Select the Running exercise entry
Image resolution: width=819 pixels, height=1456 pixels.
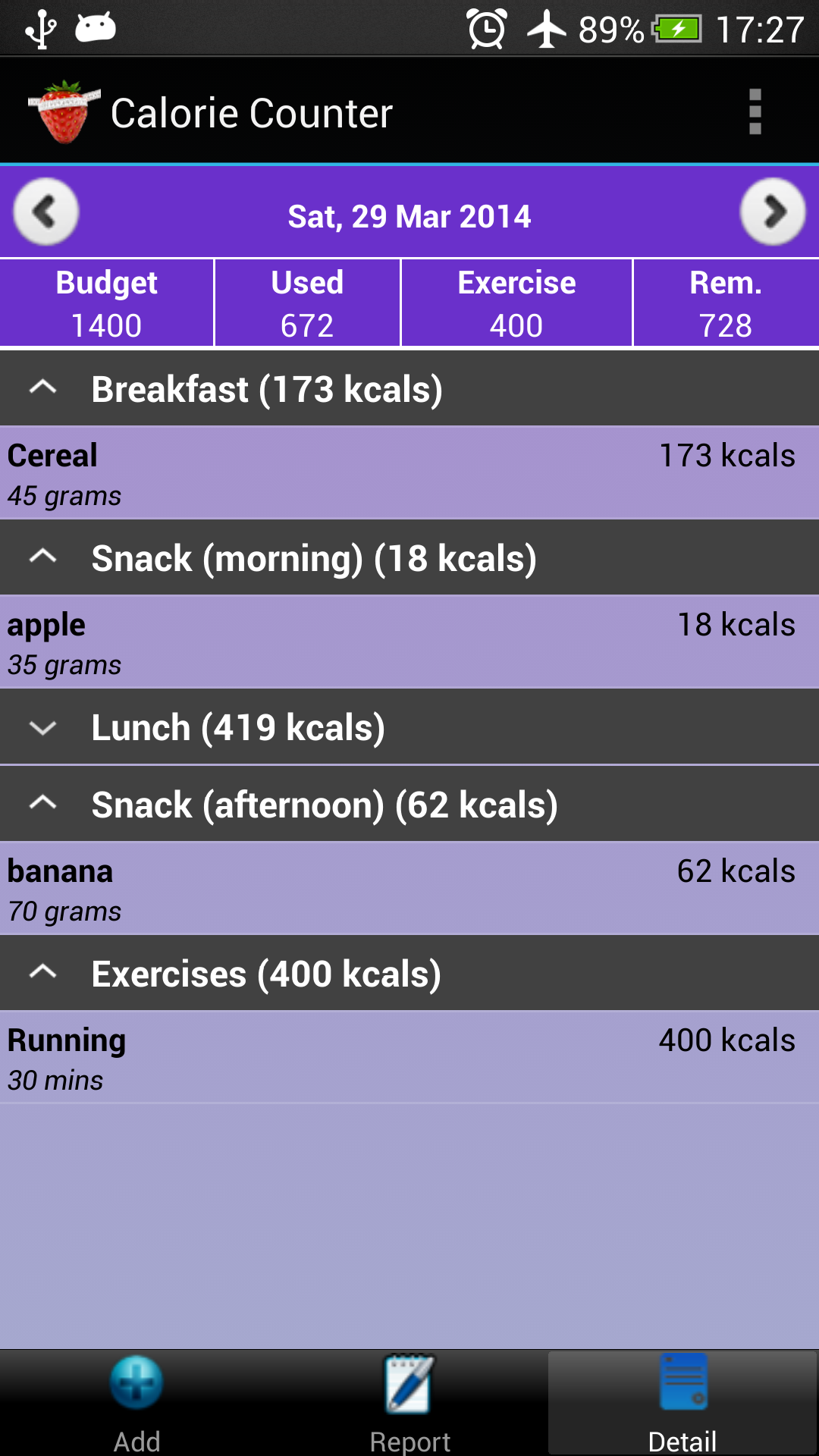coord(409,1056)
